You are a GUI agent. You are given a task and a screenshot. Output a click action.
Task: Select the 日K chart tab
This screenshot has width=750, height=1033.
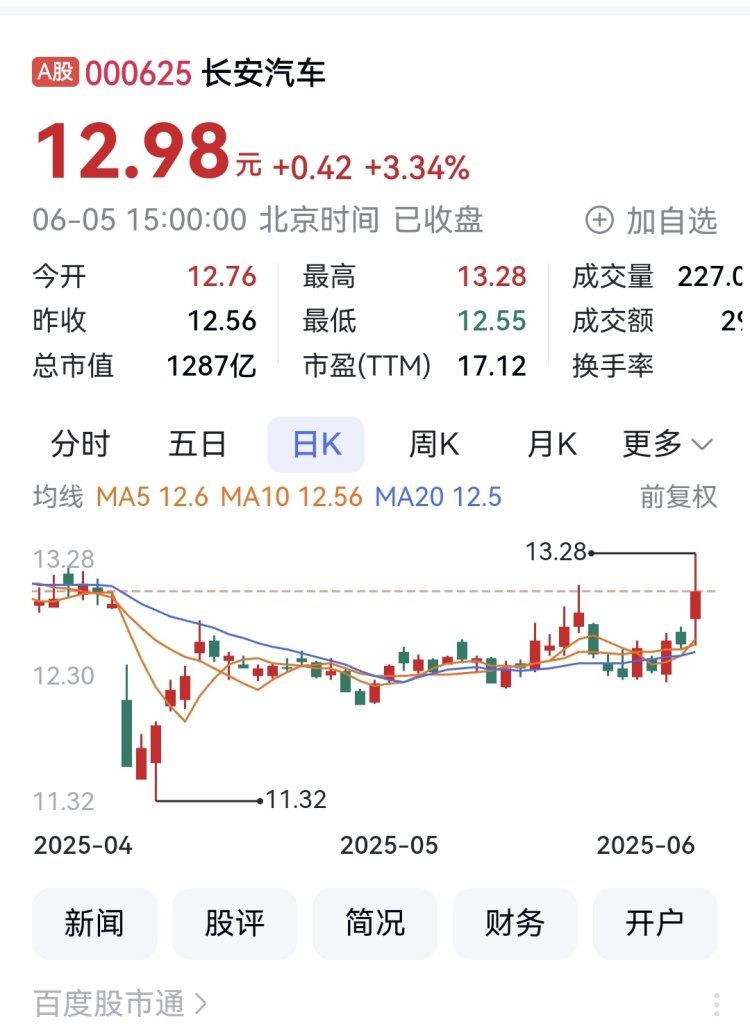tap(316, 444)
